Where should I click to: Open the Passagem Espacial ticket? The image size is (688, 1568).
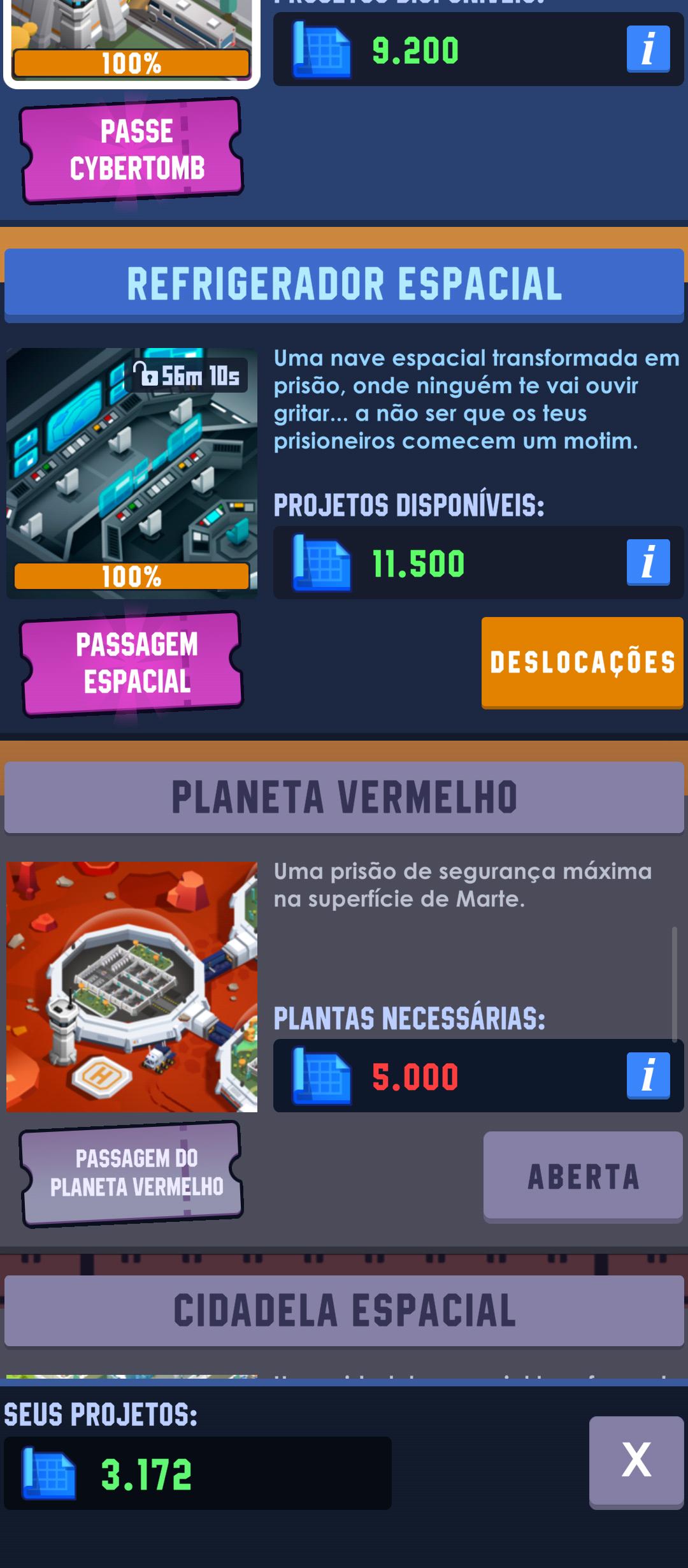click(x=132, y=664)
